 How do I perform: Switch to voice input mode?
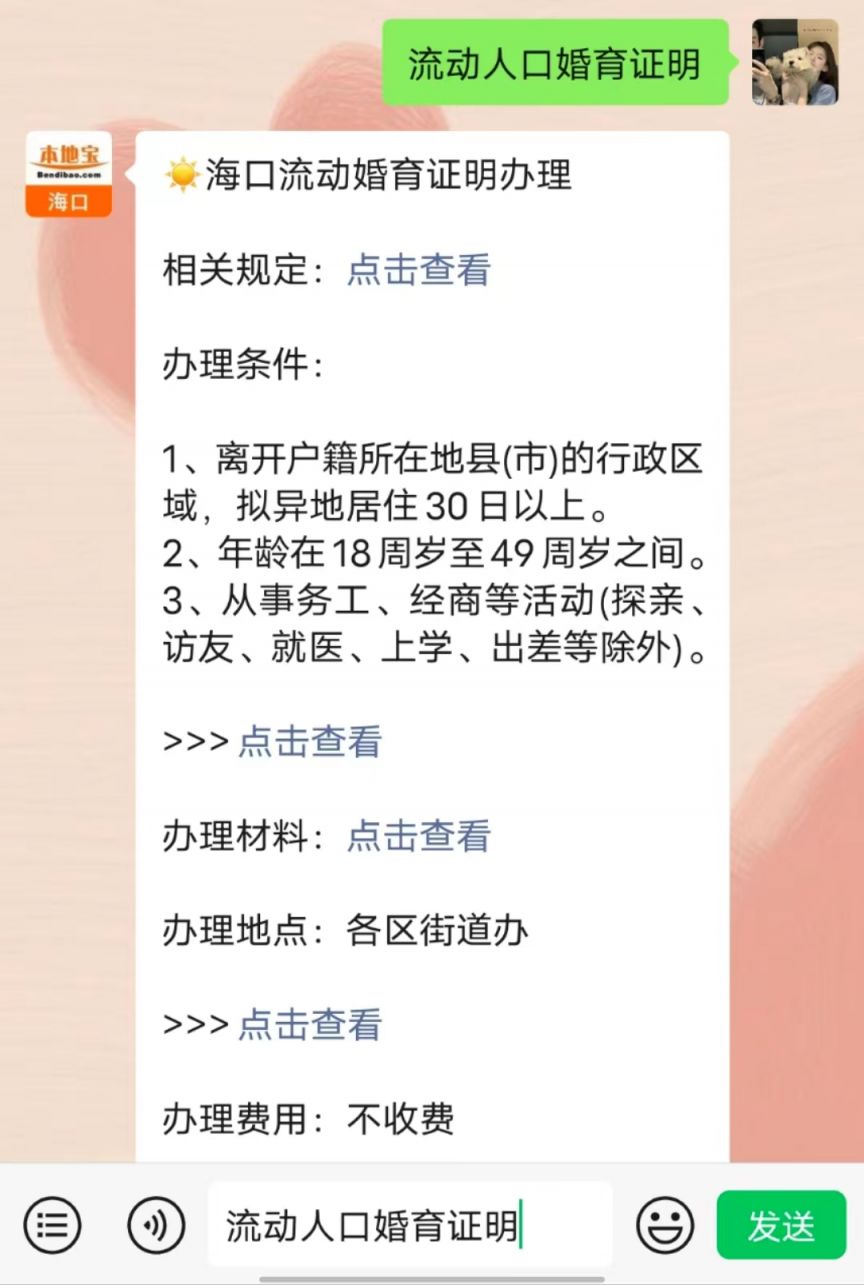point(156,1225)
